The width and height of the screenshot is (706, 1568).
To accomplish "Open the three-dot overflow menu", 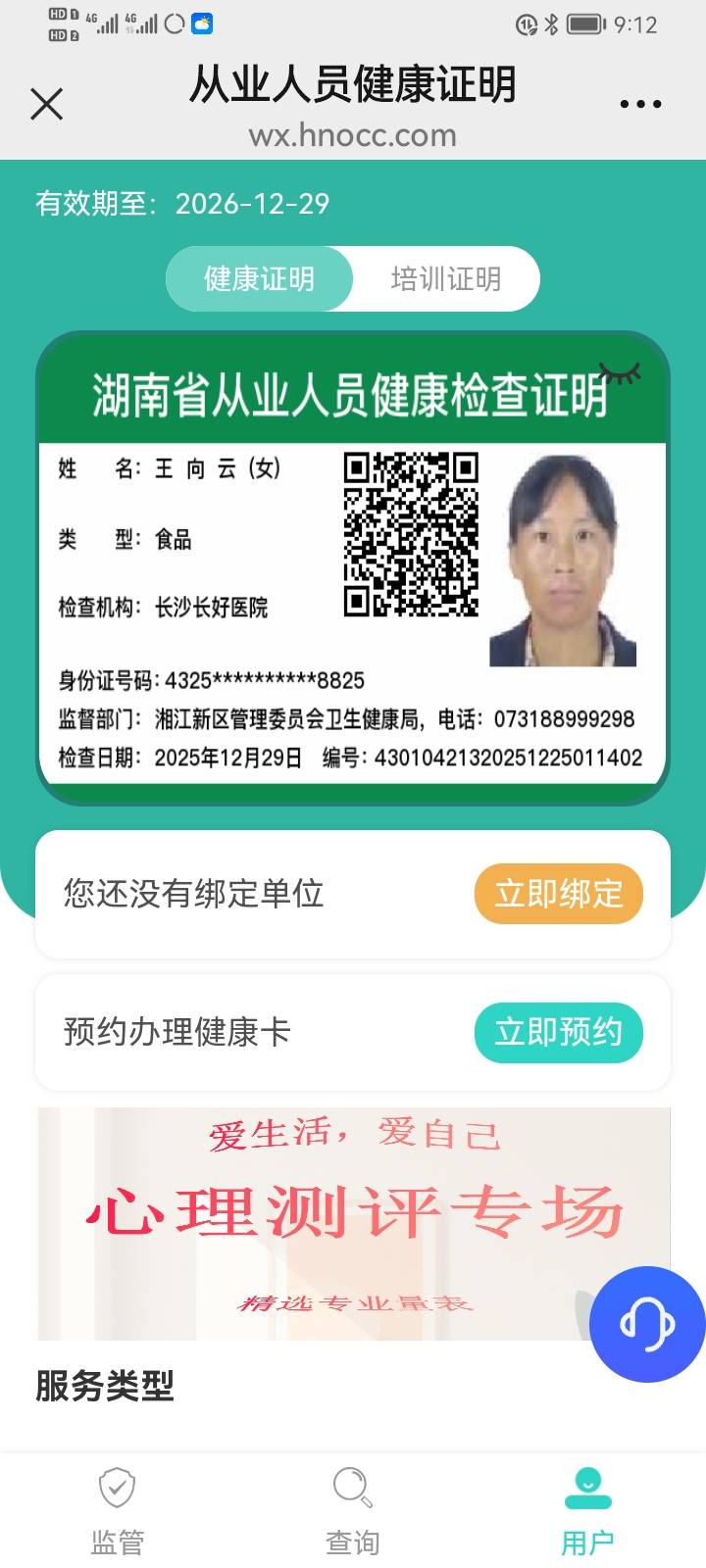I will [640, 104].
